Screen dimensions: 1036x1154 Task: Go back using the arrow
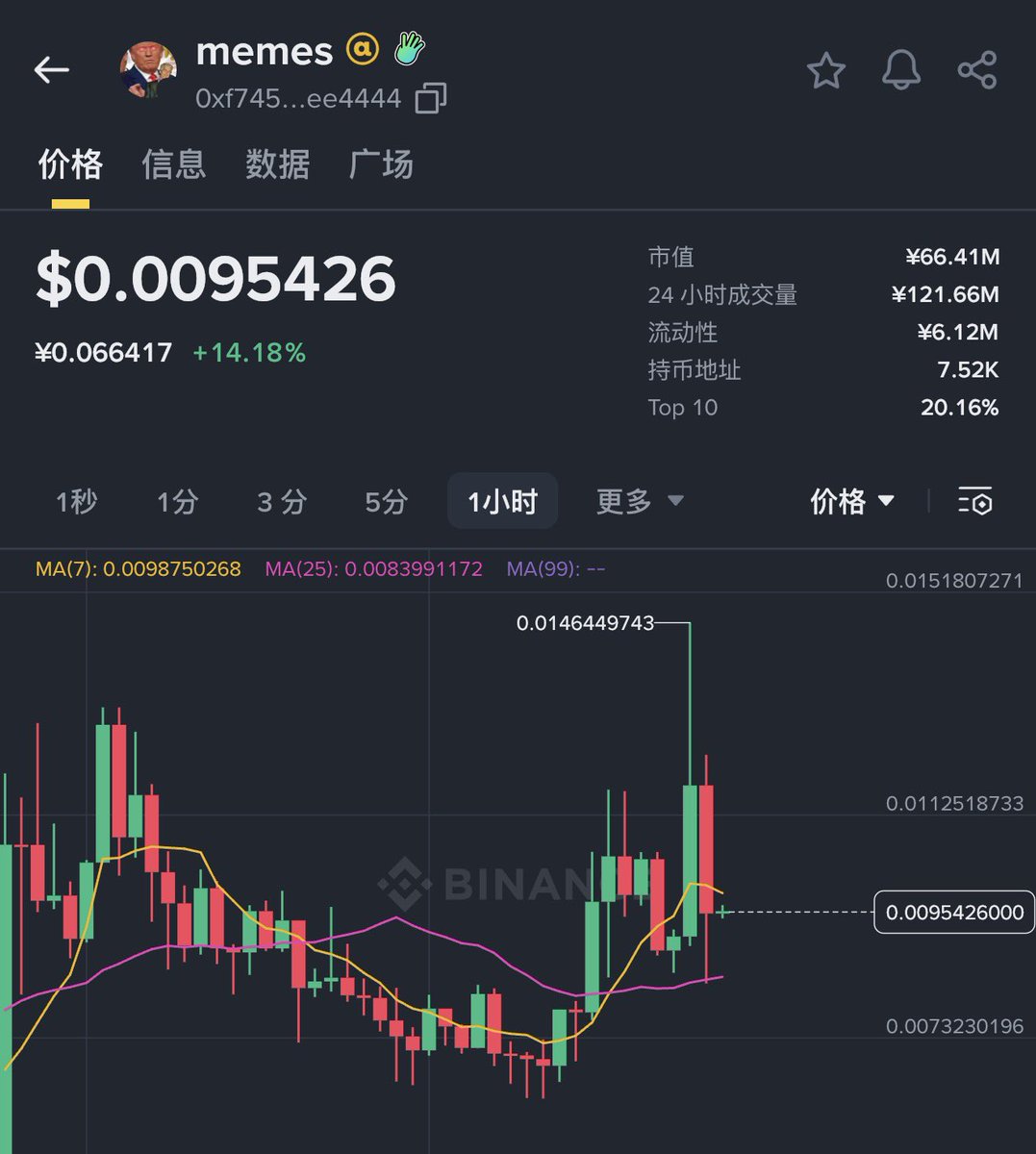tap(51, 70)
